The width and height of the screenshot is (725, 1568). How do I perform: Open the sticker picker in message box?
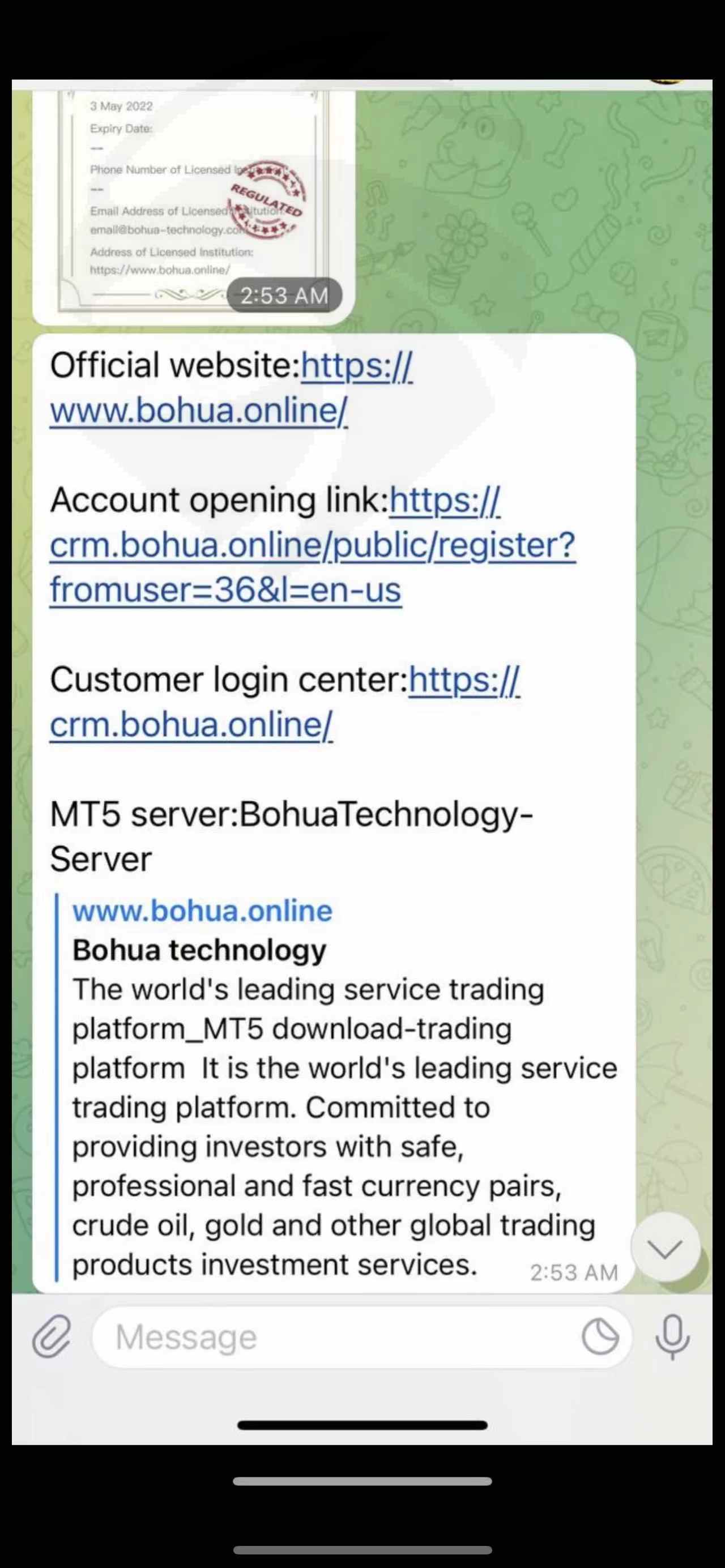[x=600, y=1338]
